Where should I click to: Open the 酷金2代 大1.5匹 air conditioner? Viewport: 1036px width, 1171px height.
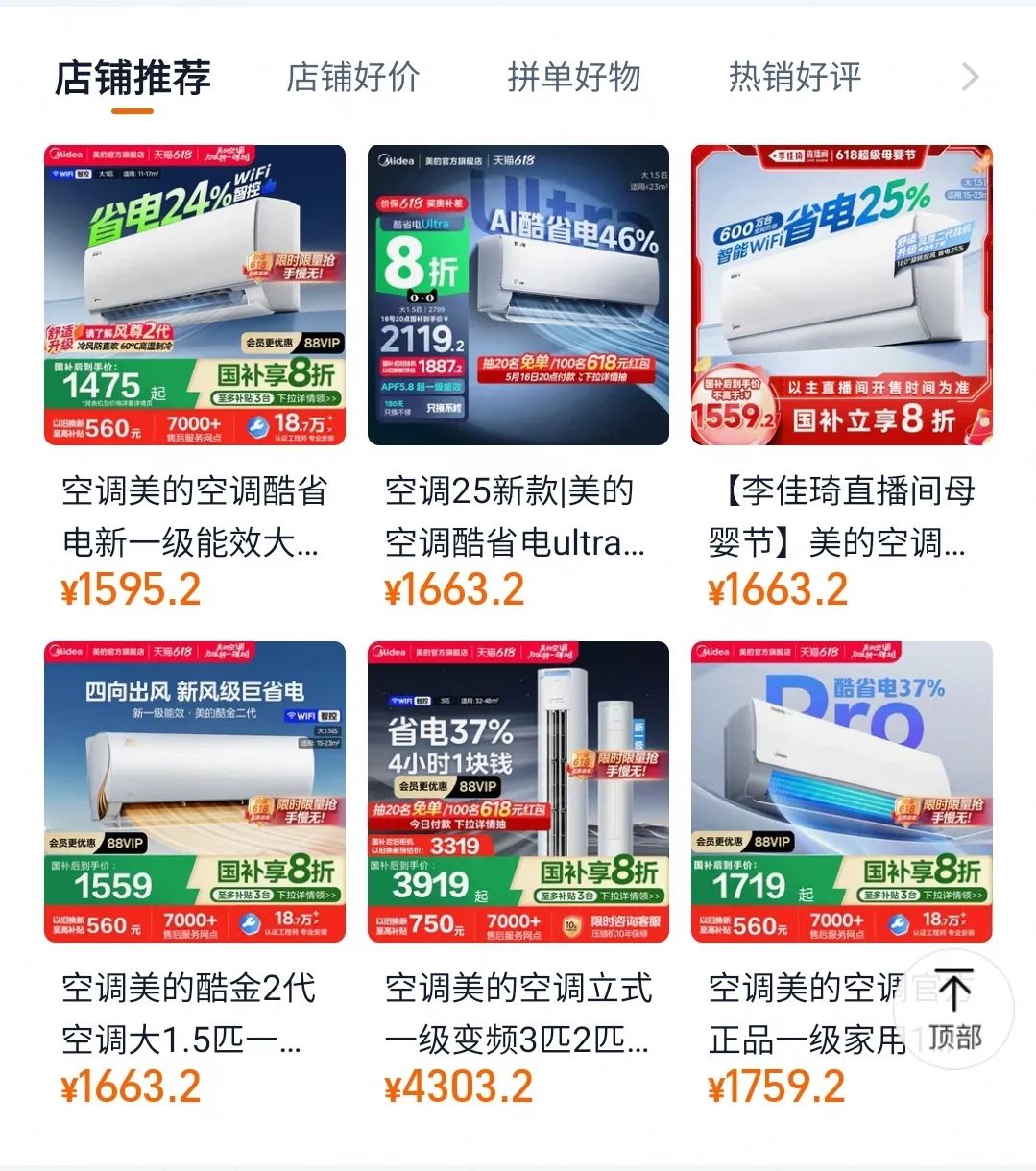click(195, 792)
